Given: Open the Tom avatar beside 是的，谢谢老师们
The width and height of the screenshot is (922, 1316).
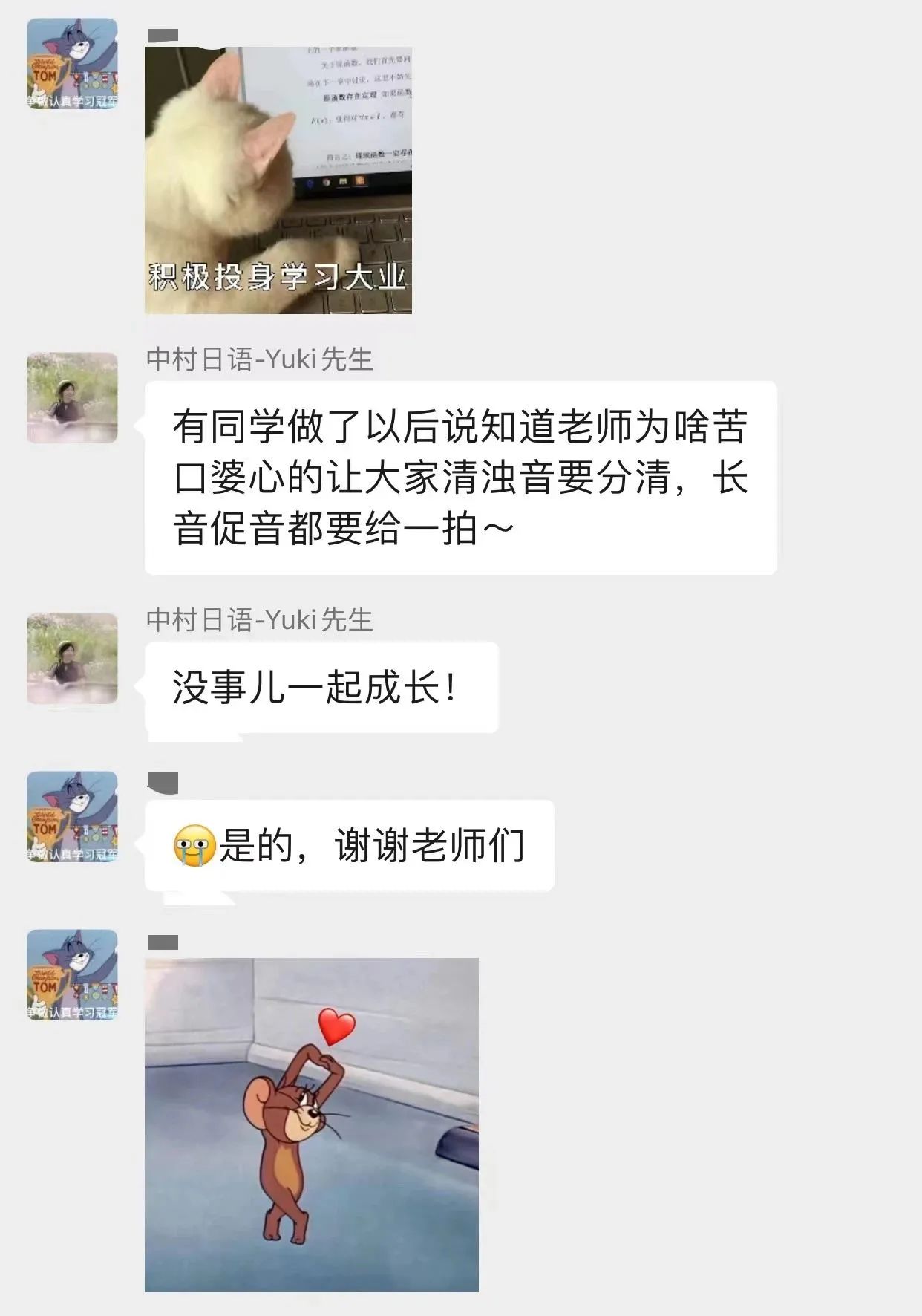Looking at the screenshot, I should click(x=72, y=816).
